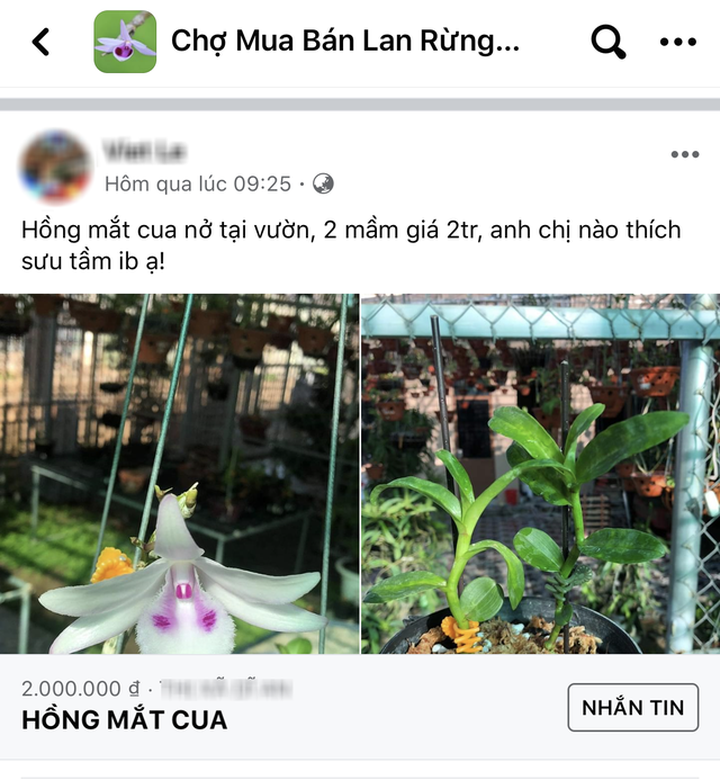Open the group name 'Chợ Mua Bán Lan Rừng'
Viewport: 720px width, 780px height.
point(345,41)
